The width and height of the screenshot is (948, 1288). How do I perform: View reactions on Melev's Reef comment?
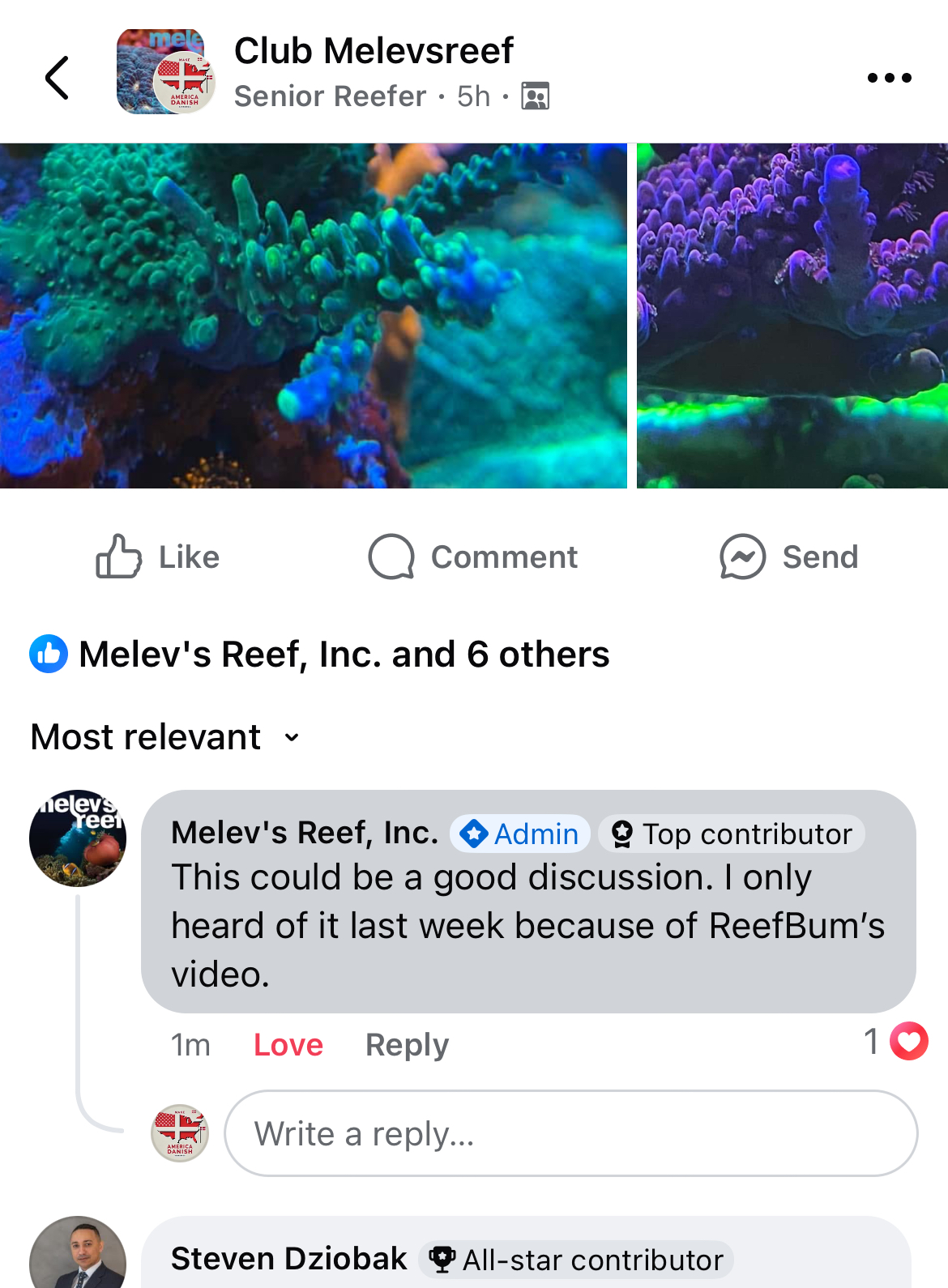896,1042
